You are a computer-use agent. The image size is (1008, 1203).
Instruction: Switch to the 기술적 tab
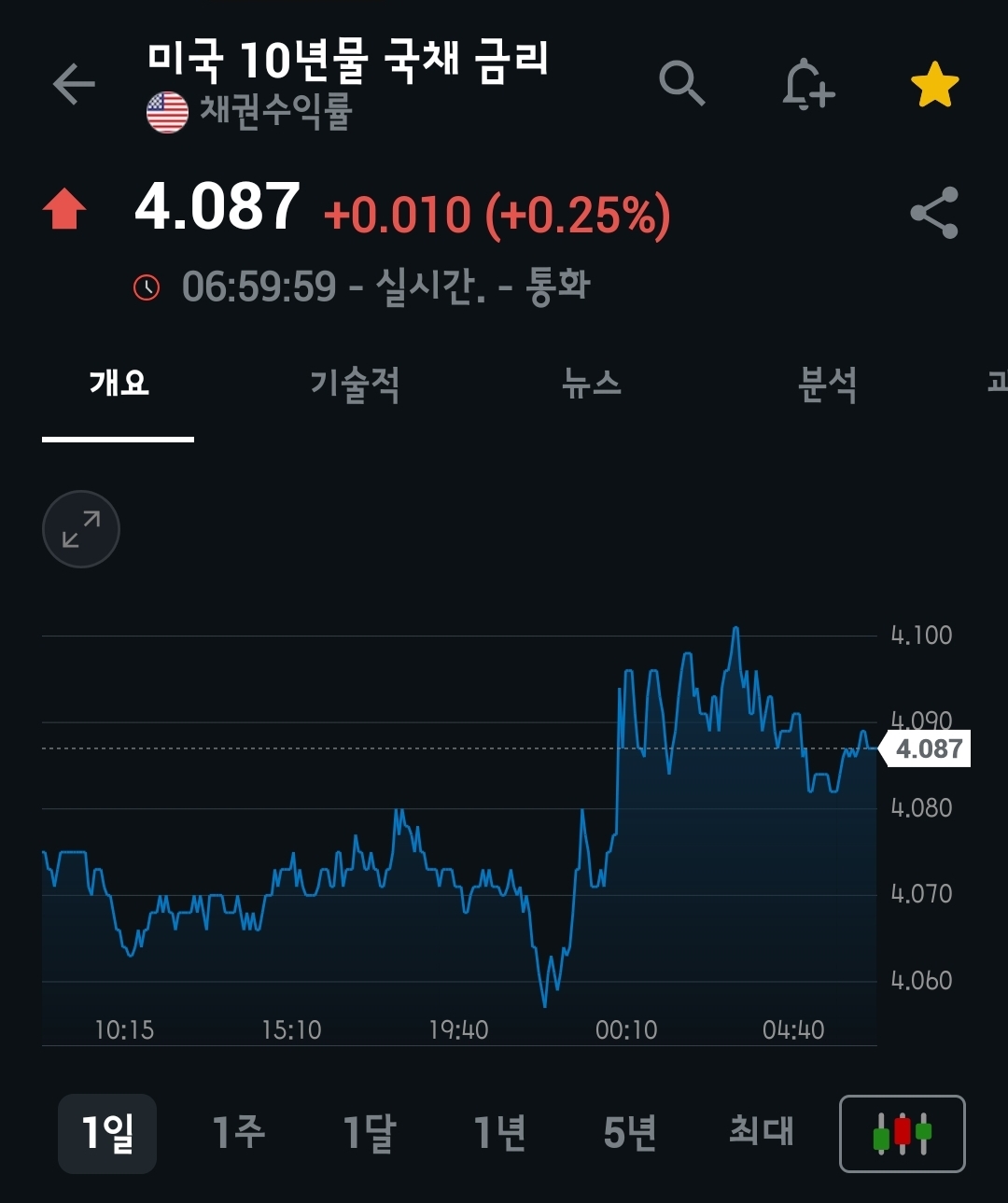pyautogui.click(x=355, y=384)
